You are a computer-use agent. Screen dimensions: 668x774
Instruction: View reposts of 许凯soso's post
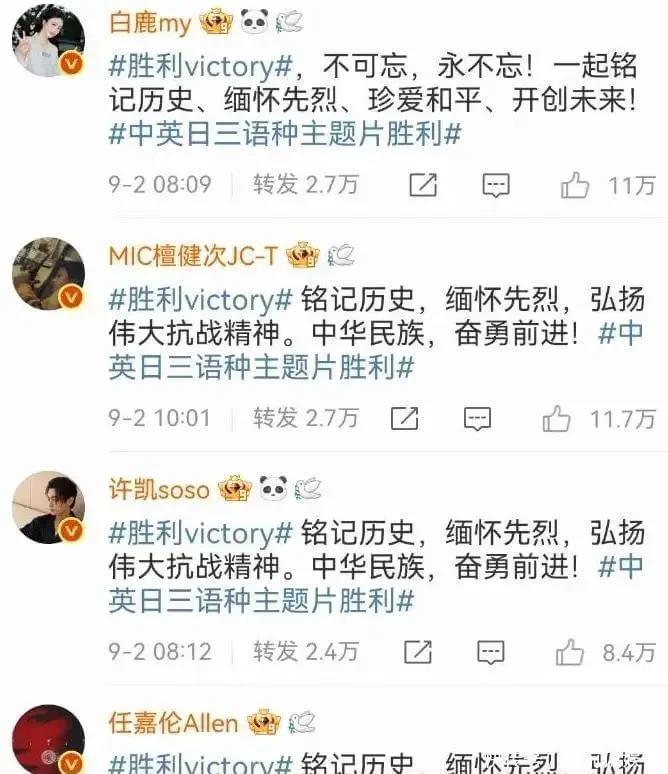[x=304, y=652]
